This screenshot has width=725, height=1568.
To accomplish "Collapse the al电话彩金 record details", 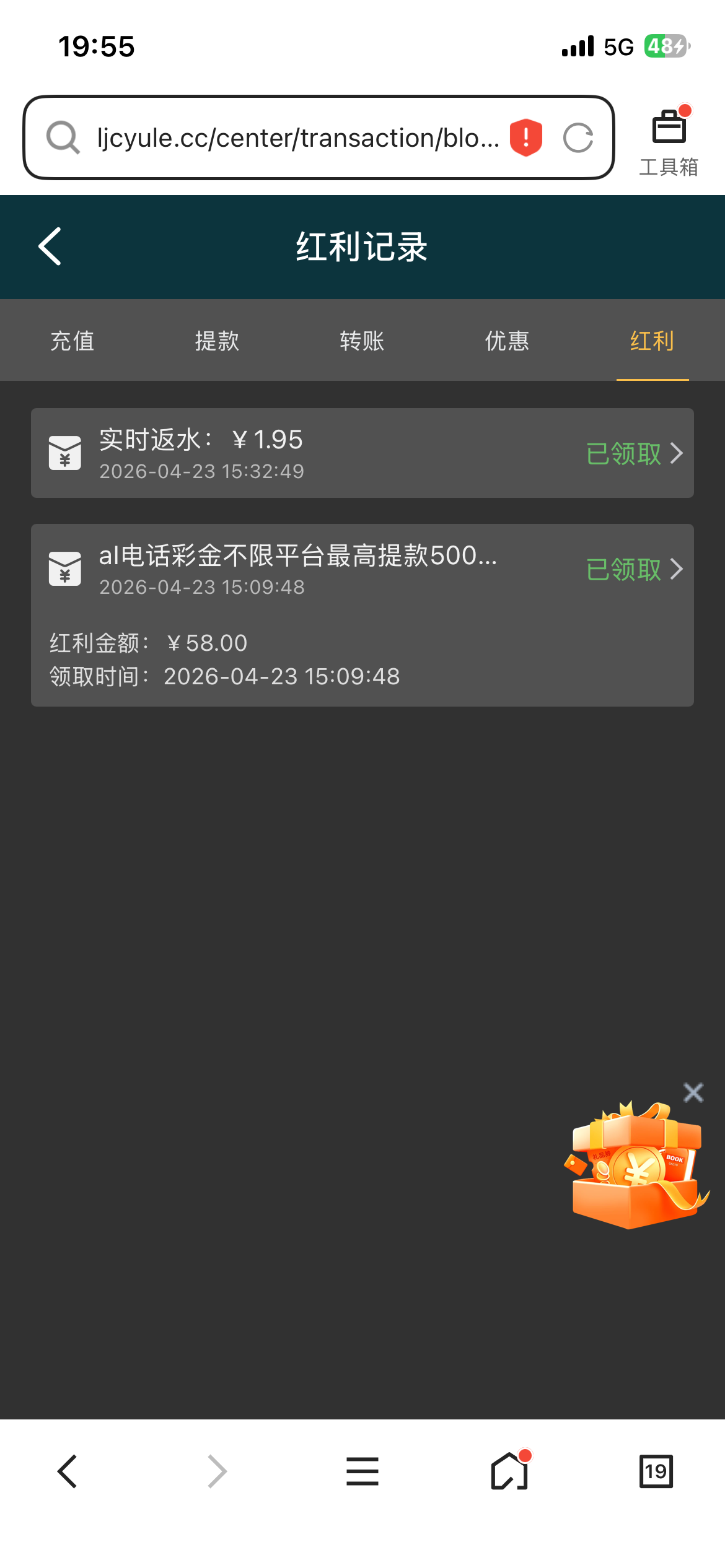I will [677, 568].
